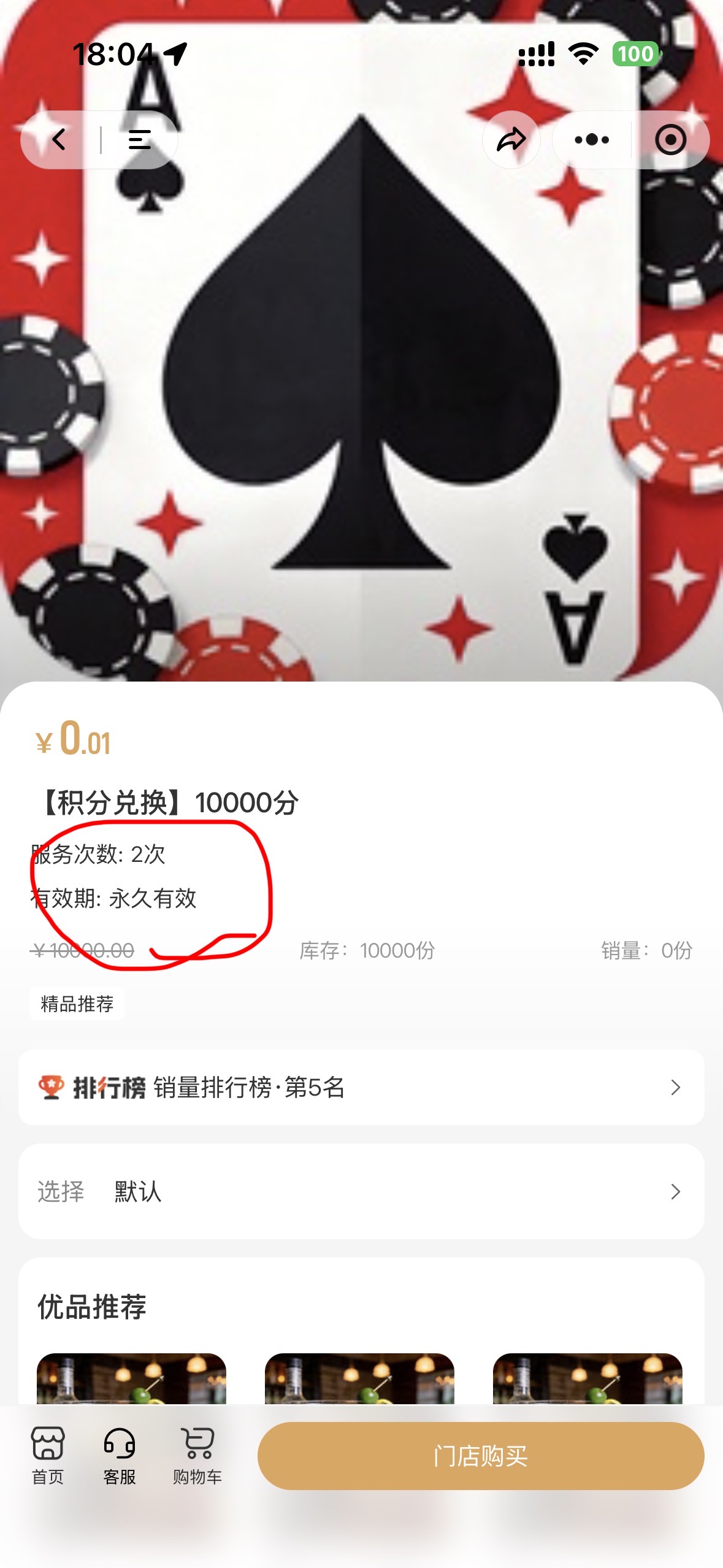The width and height of the screenshot is (723, 1568).
Task: Close the mini program via target icon
Action: click(x=670, y=140)
